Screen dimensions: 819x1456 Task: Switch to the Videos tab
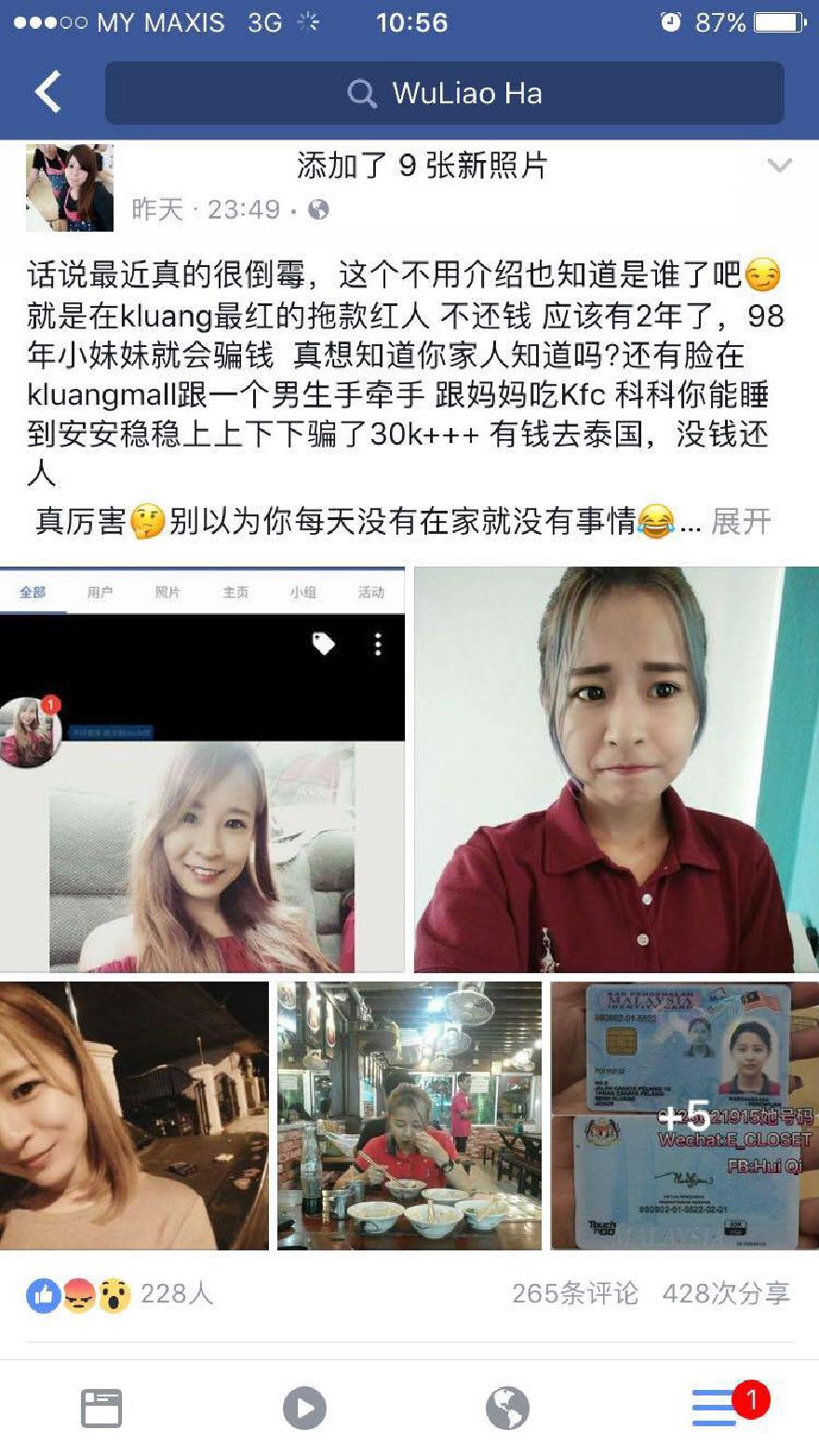304,1408
